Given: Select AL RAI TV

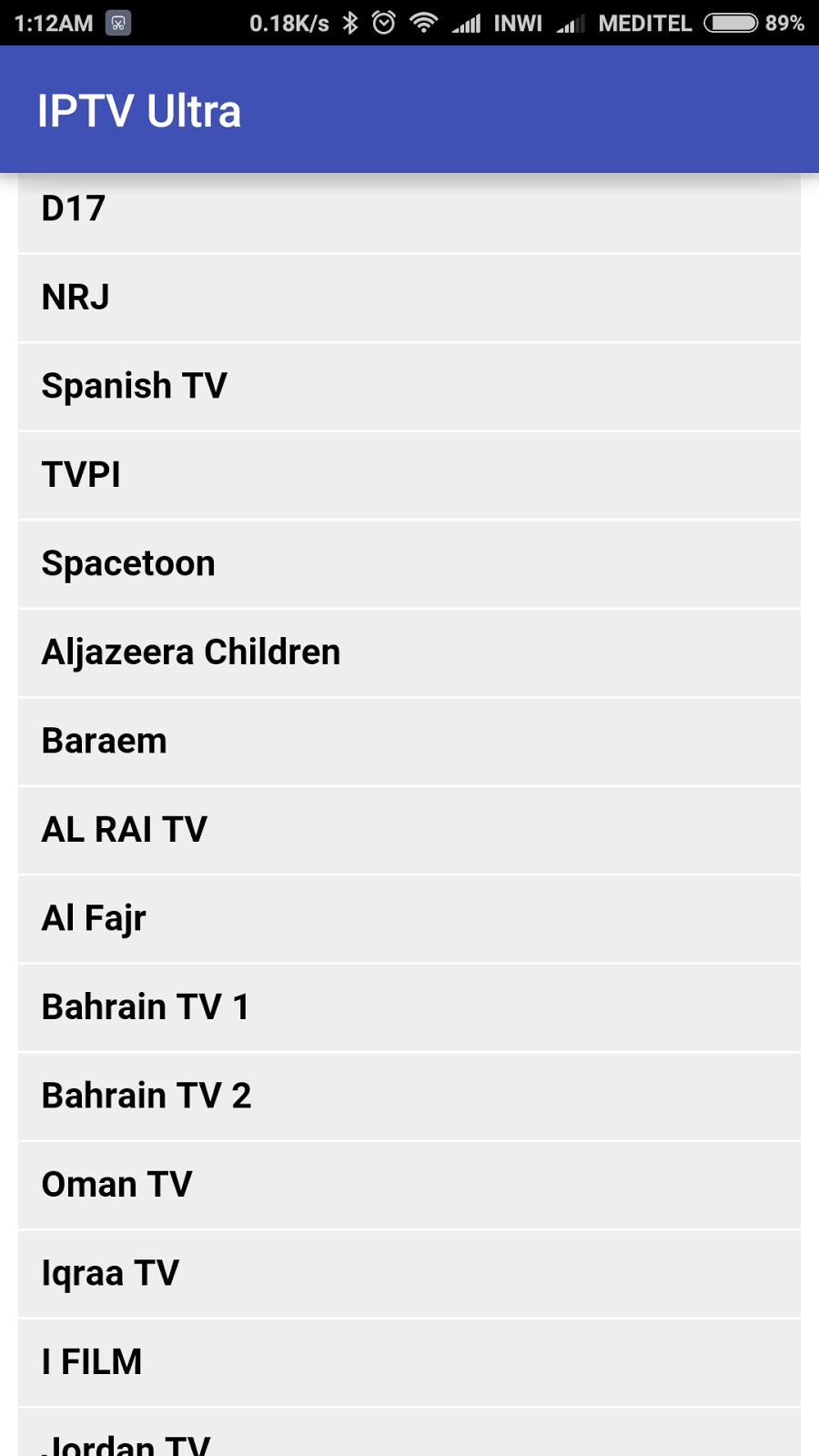Looking at the screenshot, I should tap(409, 830).
